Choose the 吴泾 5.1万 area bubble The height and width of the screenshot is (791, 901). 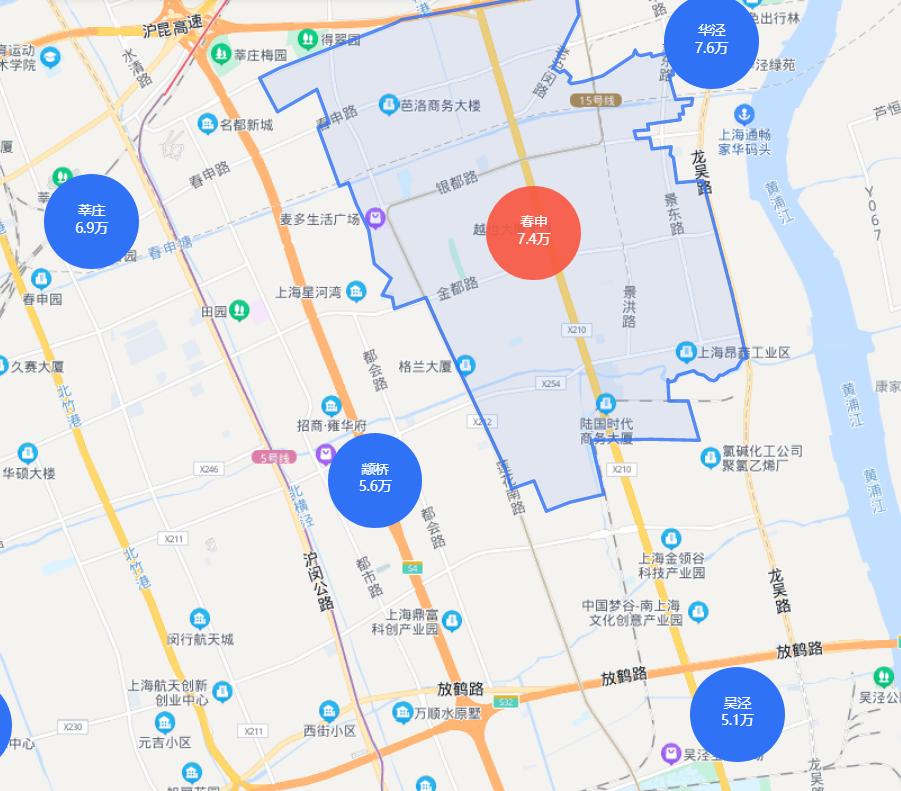[x=737, y=713]
